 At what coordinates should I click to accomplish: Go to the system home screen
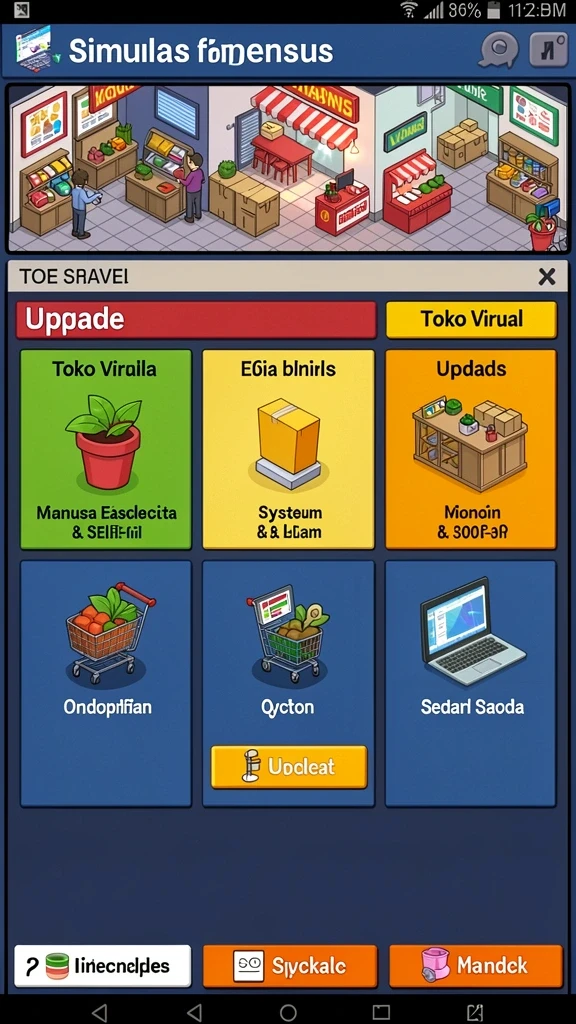288,1012
